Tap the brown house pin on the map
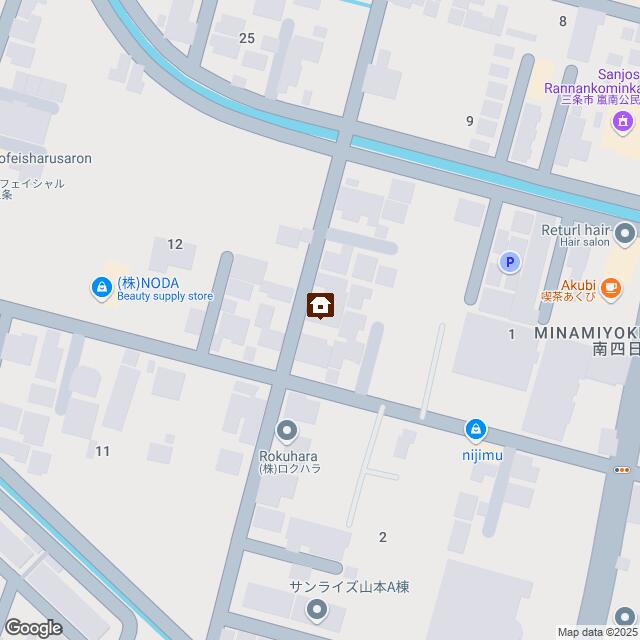Screen dimensions: 640x640 tap(320, 304)
